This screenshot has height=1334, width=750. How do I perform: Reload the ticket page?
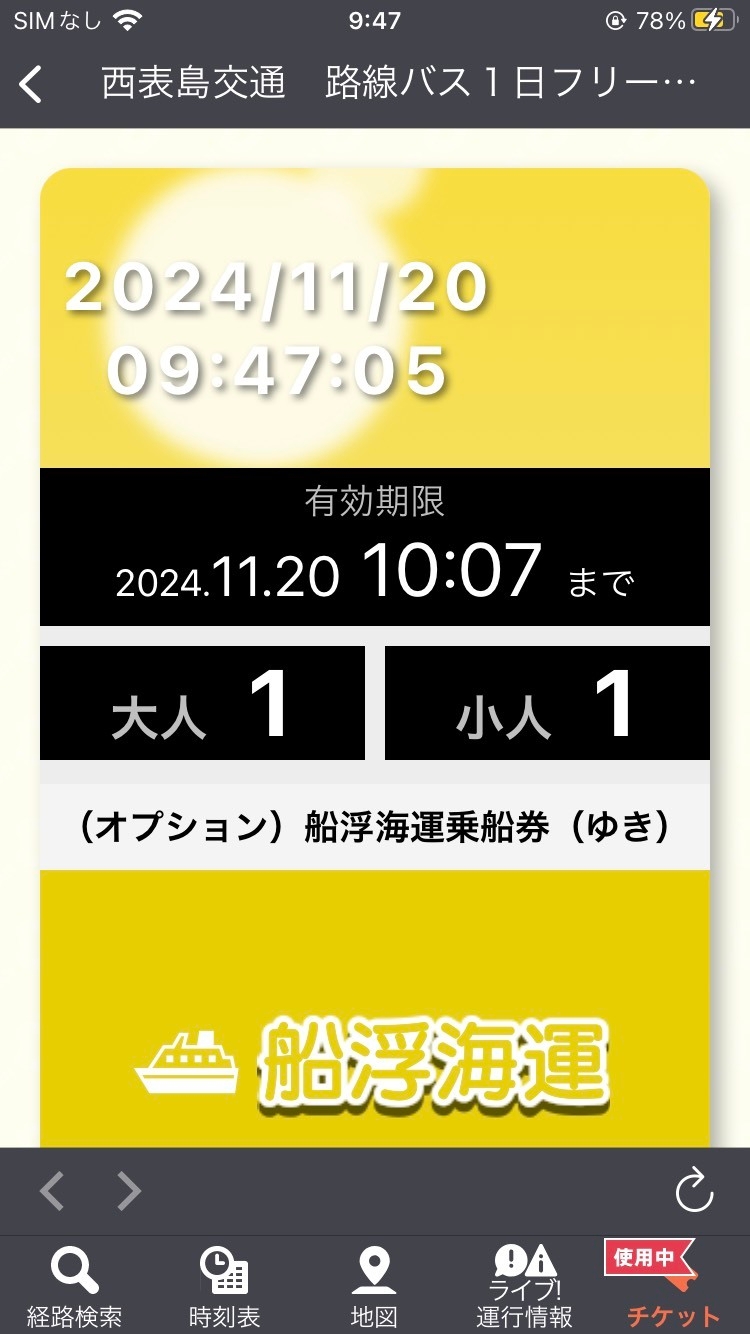click(x=694, y=1191)
